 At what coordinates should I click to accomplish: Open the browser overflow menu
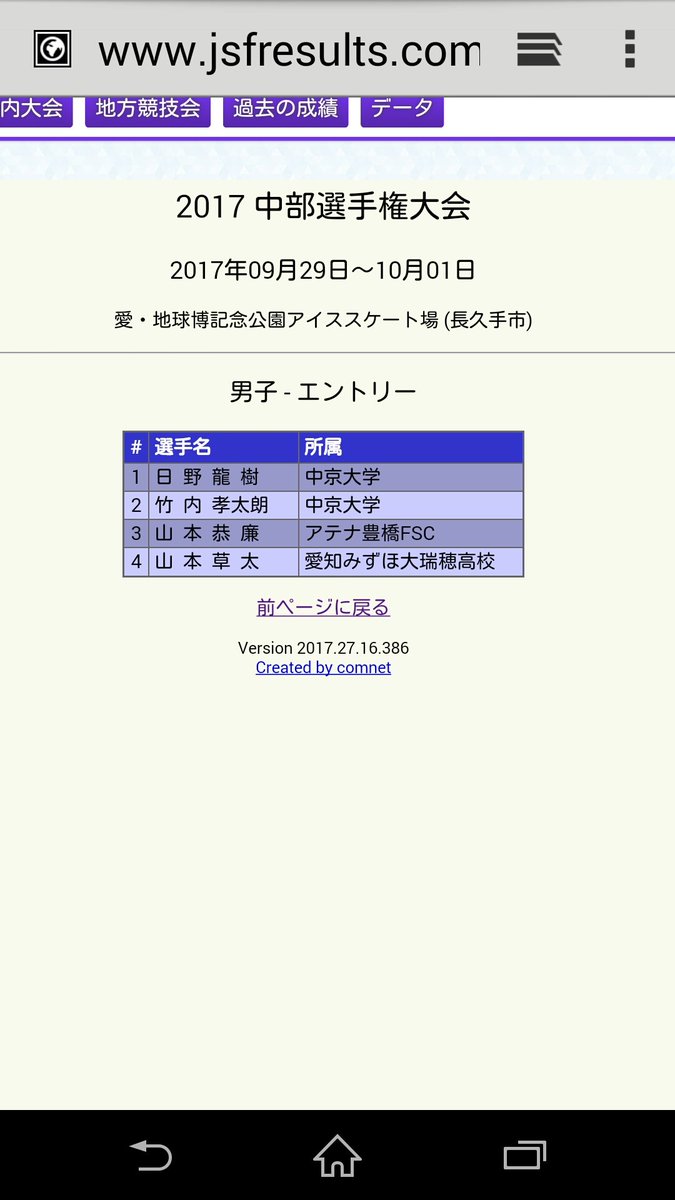click(629, 49)
